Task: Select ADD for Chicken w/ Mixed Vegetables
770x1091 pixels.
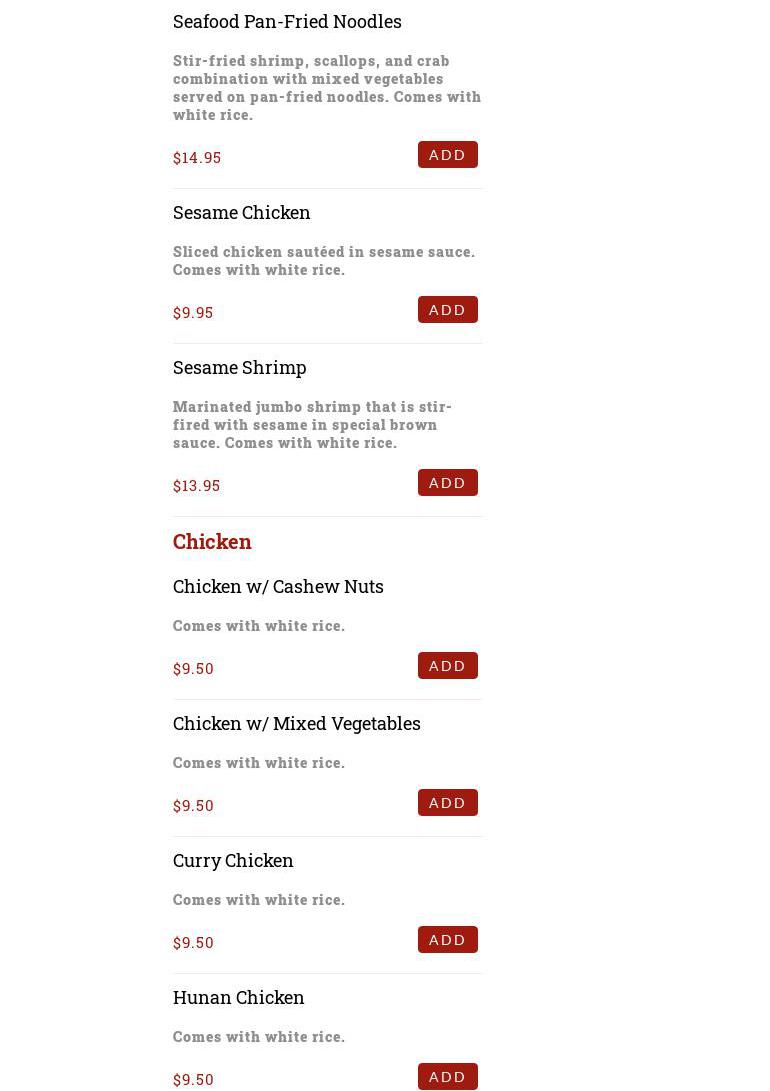Action: point(447,803)
